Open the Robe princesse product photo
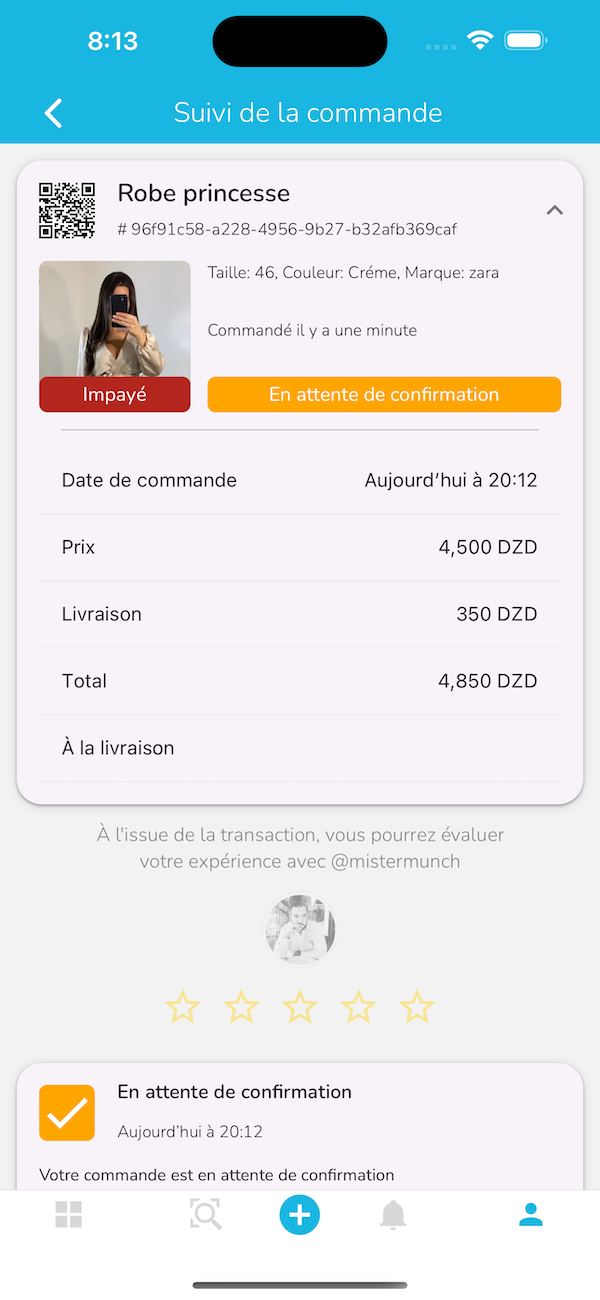 [114, 320]
